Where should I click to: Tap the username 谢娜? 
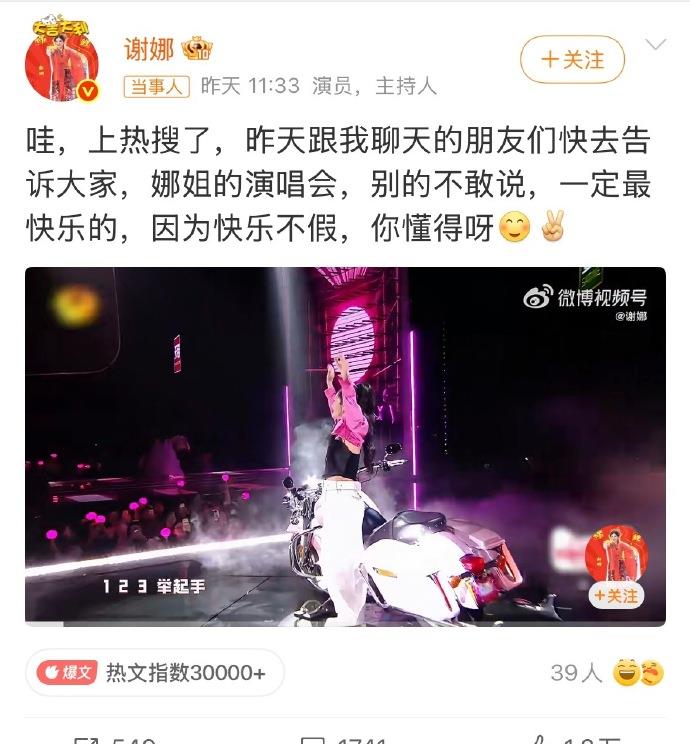149,47
